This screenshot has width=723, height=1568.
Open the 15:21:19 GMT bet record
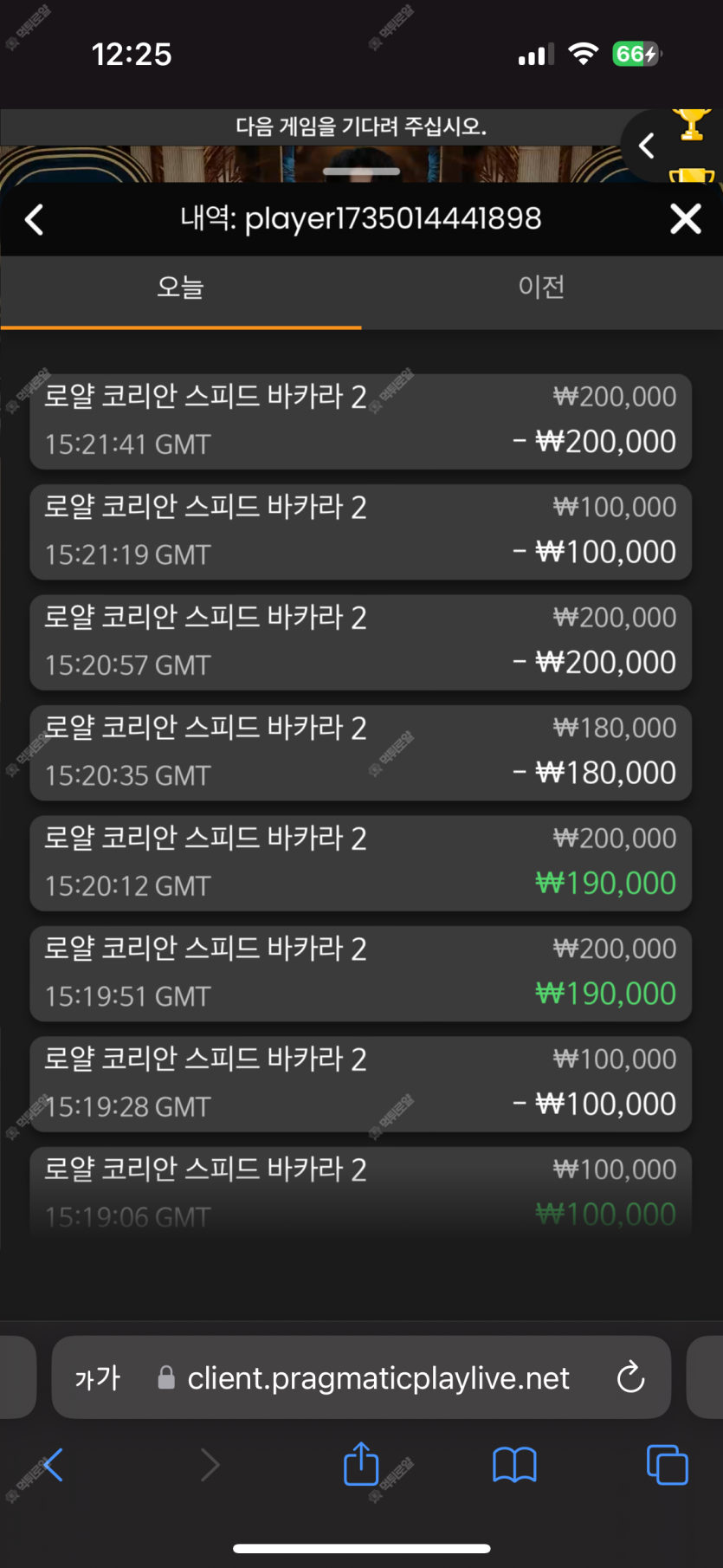coord(360,532)
